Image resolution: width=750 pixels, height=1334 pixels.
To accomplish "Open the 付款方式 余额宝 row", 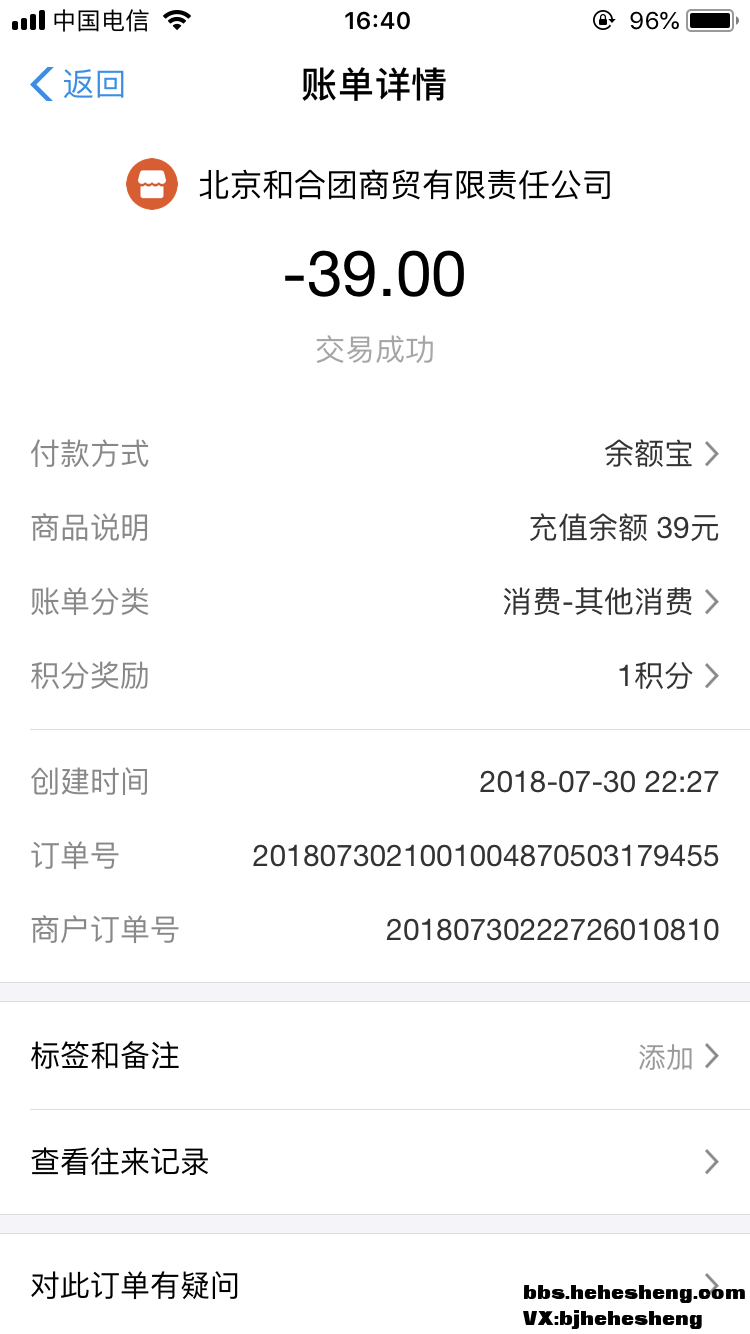I will point(660,454).
